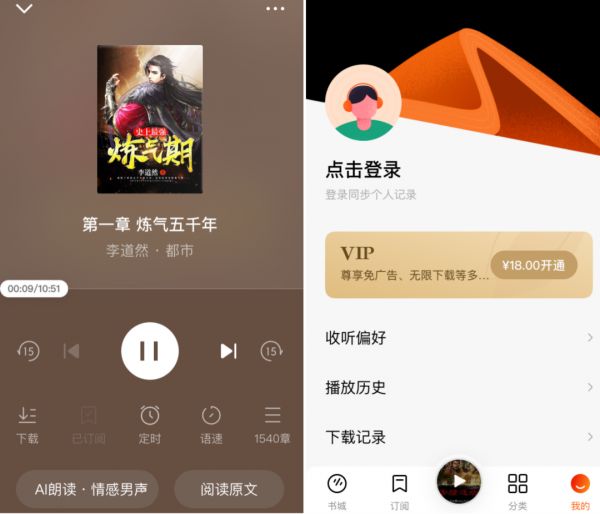This screenshot has width=600, height=514.
Task: Go to the previous chapter
Action: tap(71, 351)
